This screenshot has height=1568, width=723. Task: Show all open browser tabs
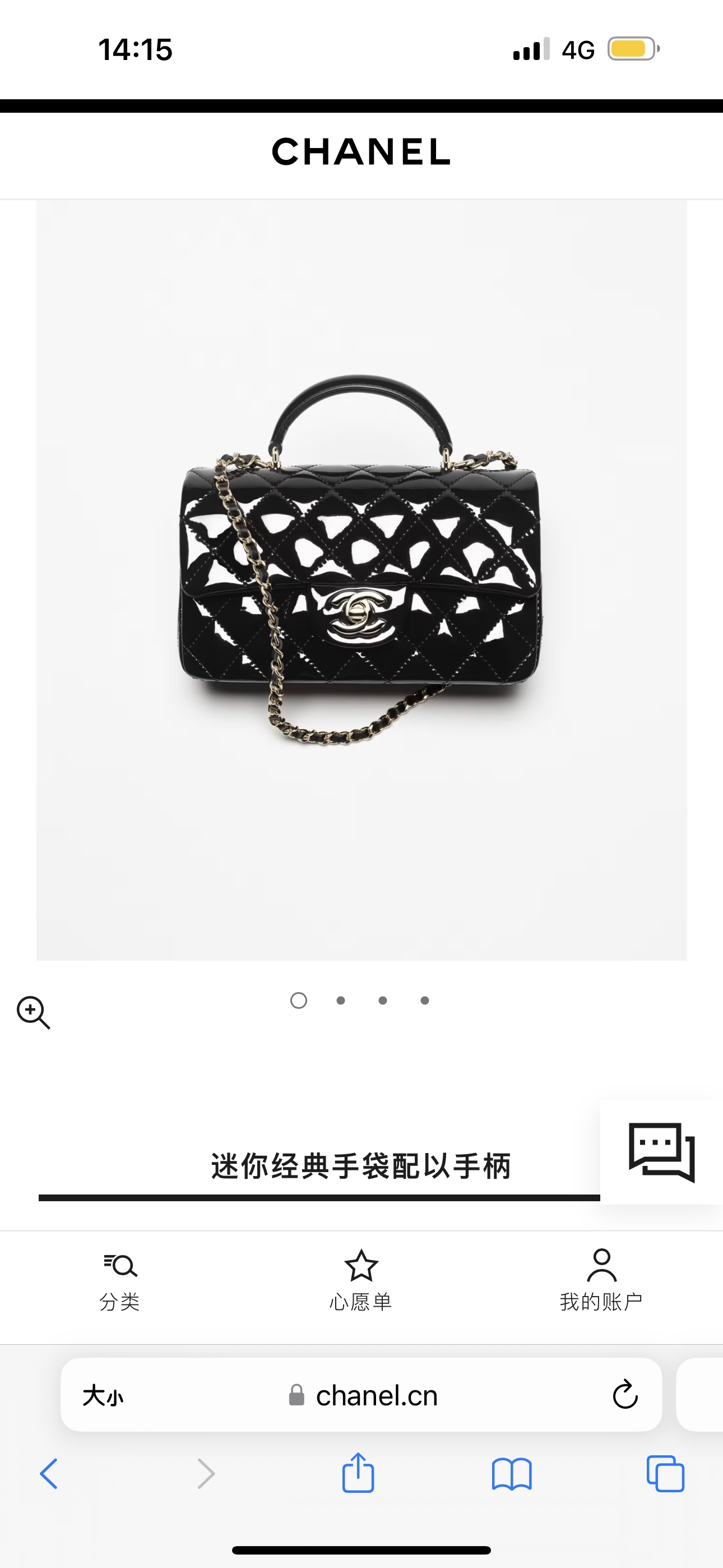pyautogui.click(x=665, y=1474)
